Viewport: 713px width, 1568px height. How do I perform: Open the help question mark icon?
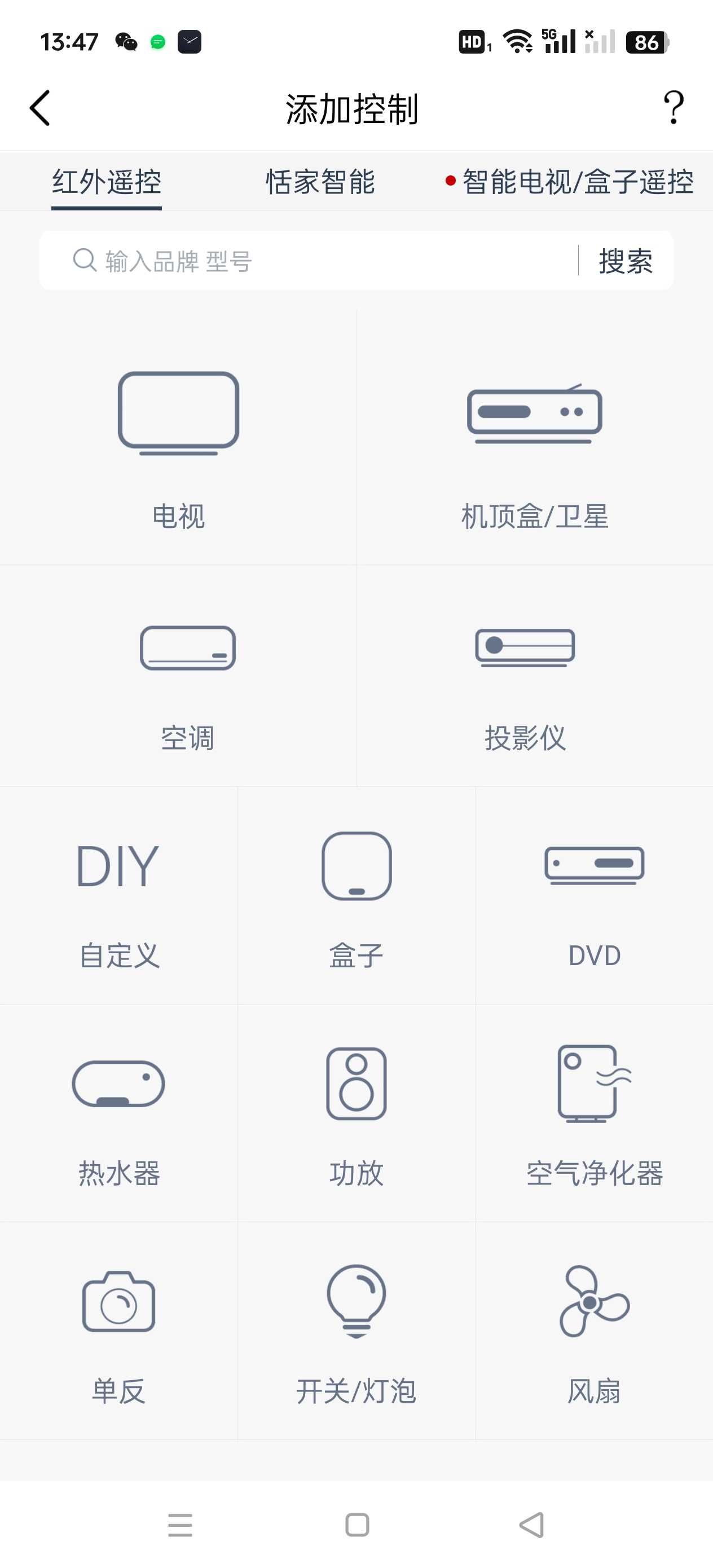pyautogui.click(x=674, y=108)
